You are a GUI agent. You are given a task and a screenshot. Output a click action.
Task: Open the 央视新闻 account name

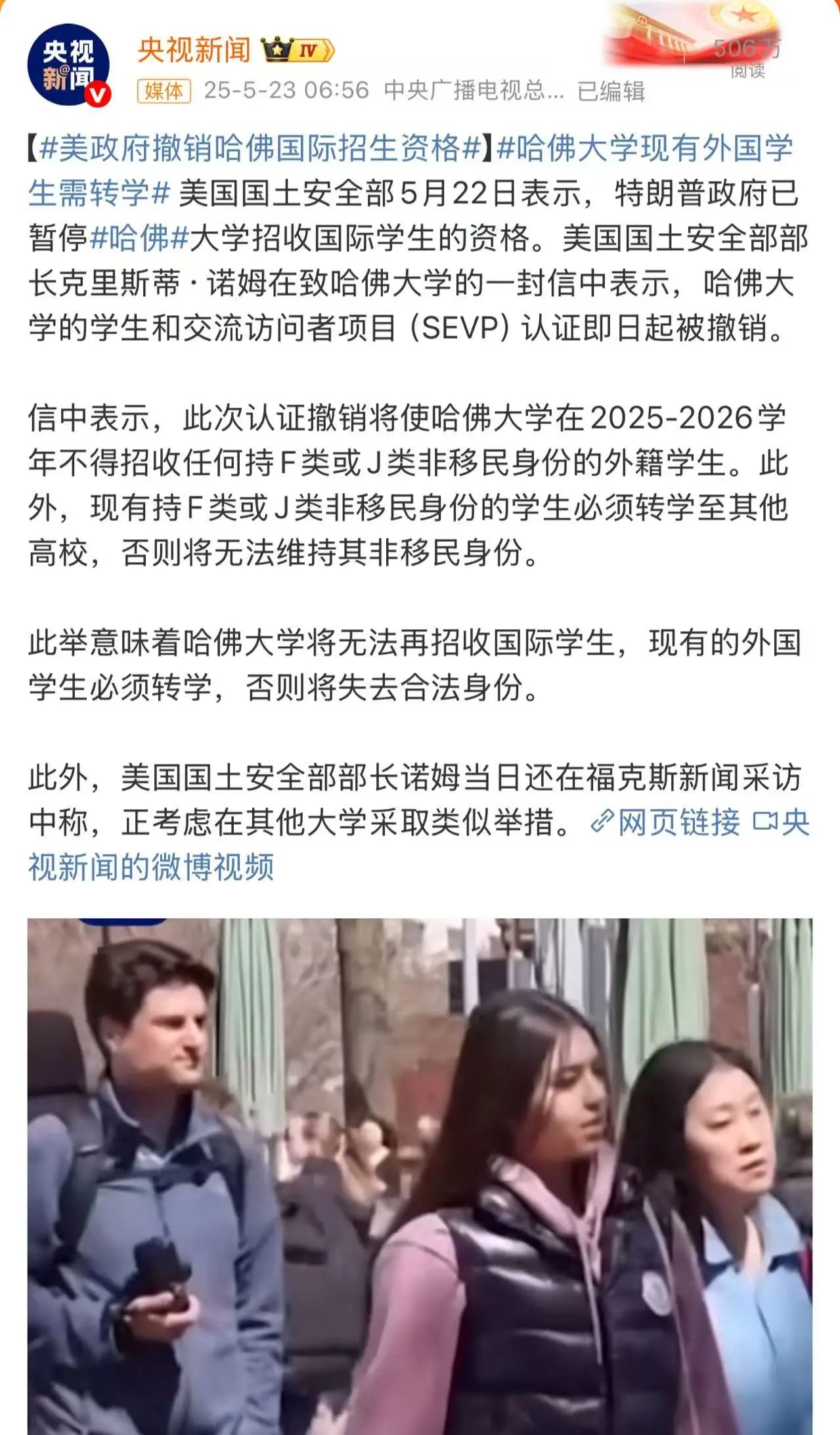tap(194, 50)
